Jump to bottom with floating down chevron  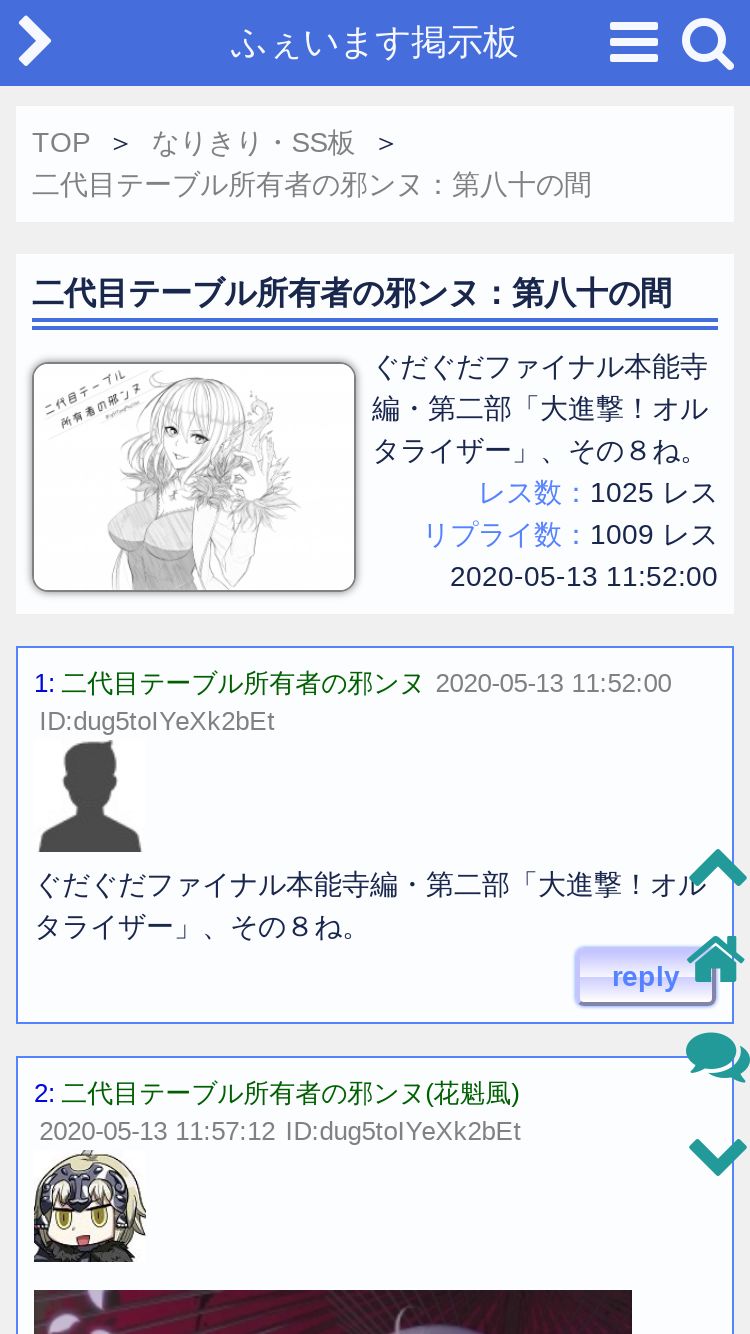point(718,1156)
